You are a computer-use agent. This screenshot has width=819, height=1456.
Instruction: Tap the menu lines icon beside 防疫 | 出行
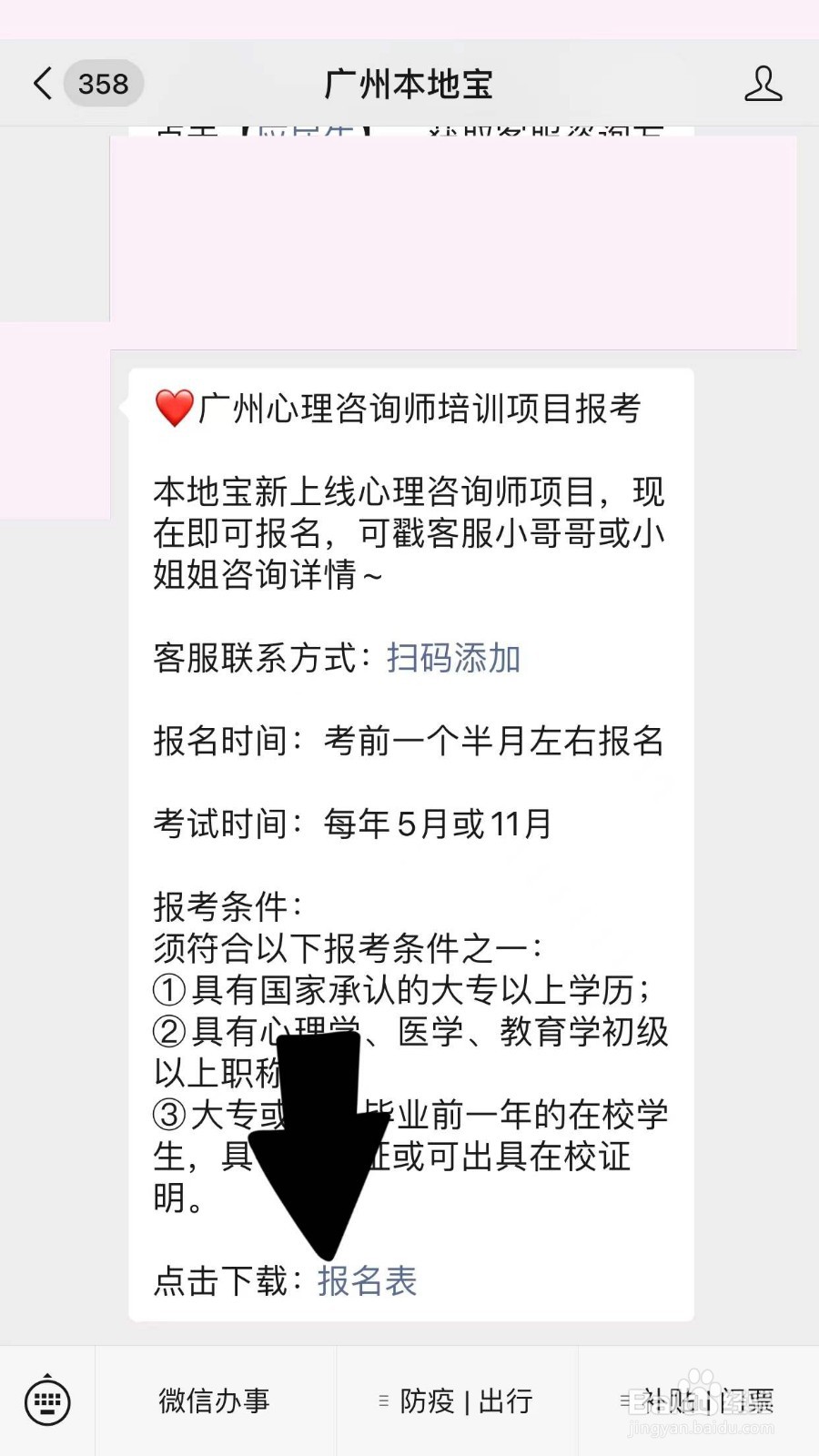382,1401
